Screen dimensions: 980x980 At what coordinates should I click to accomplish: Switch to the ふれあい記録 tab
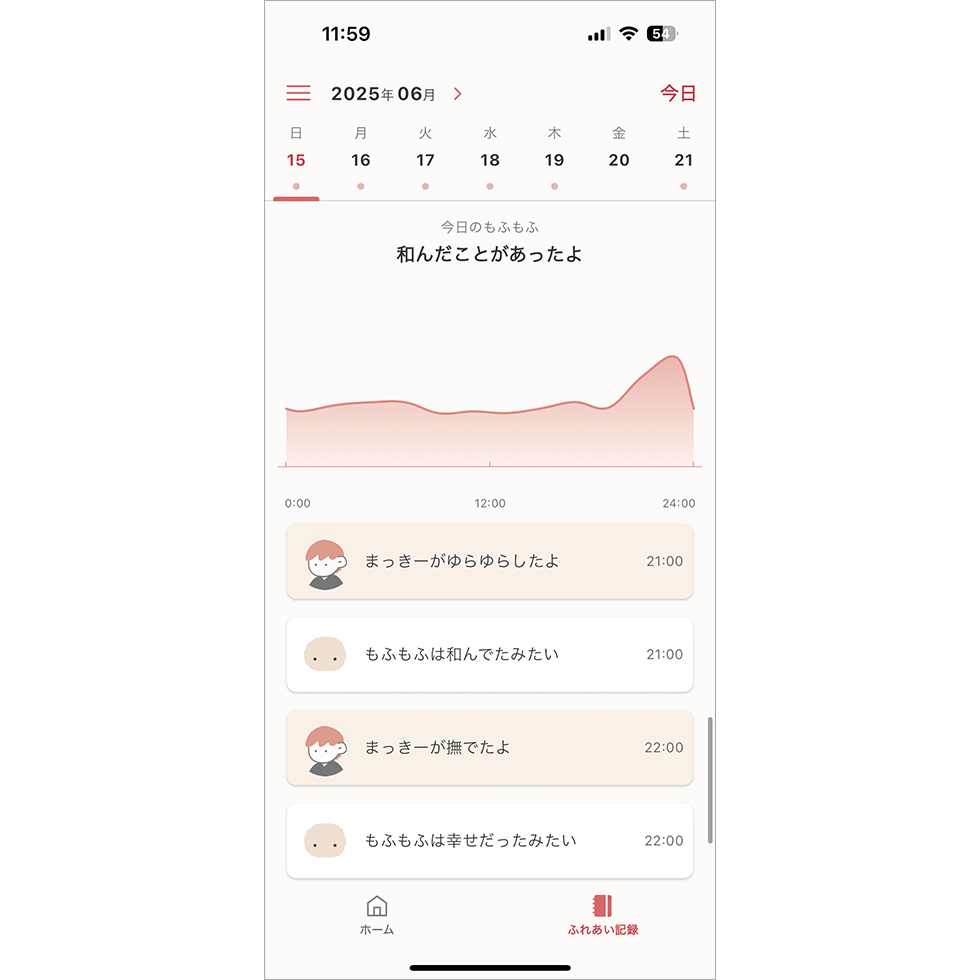point(602,915)
